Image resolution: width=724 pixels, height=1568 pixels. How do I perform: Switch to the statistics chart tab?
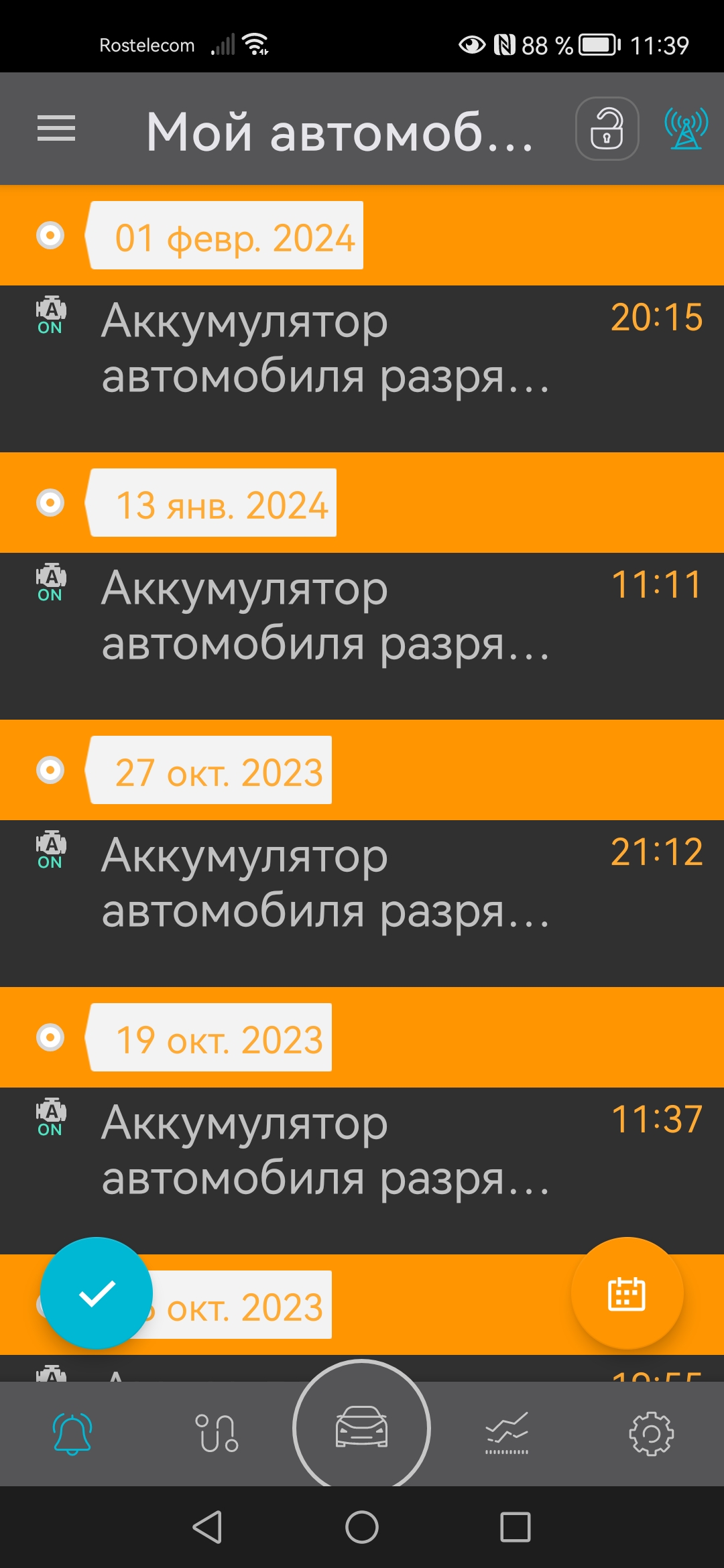[507, 1434]
